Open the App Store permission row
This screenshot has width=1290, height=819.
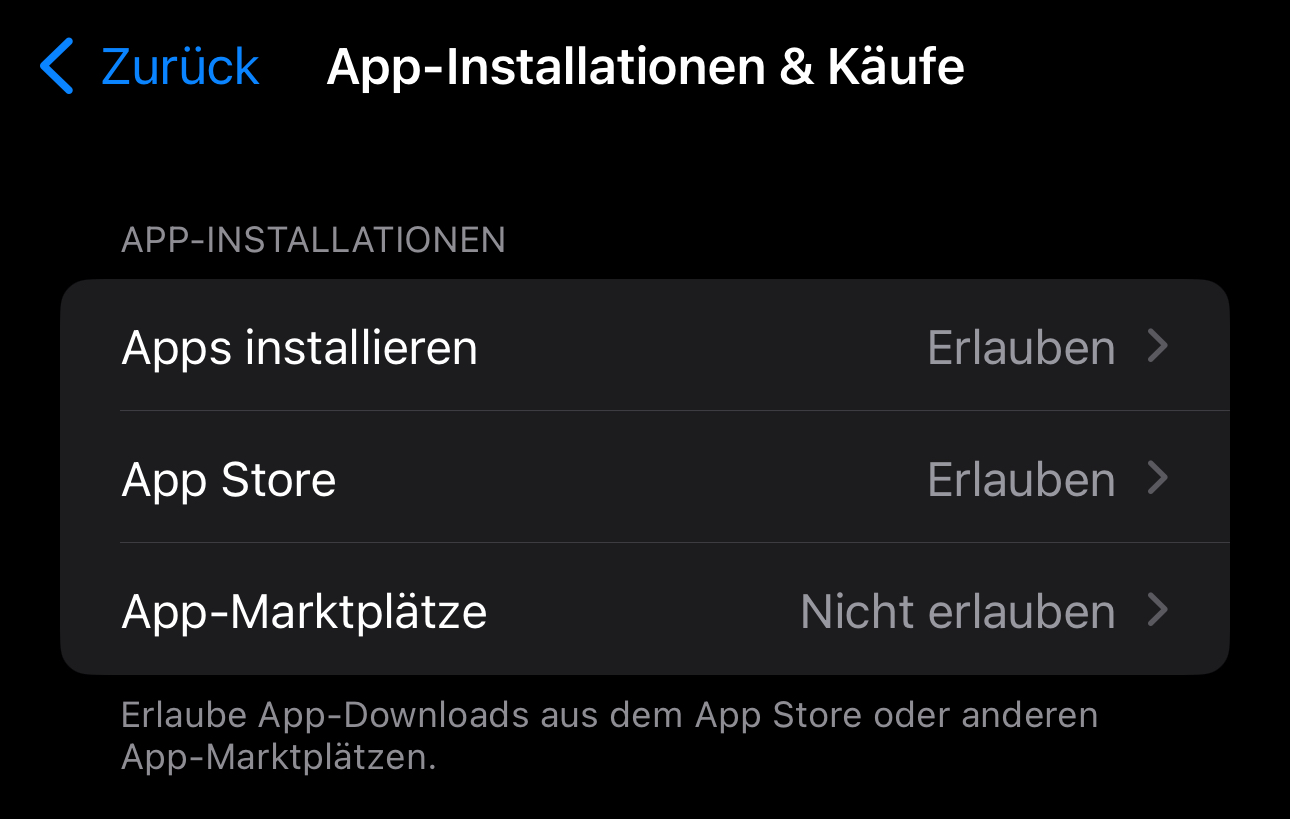644,479
